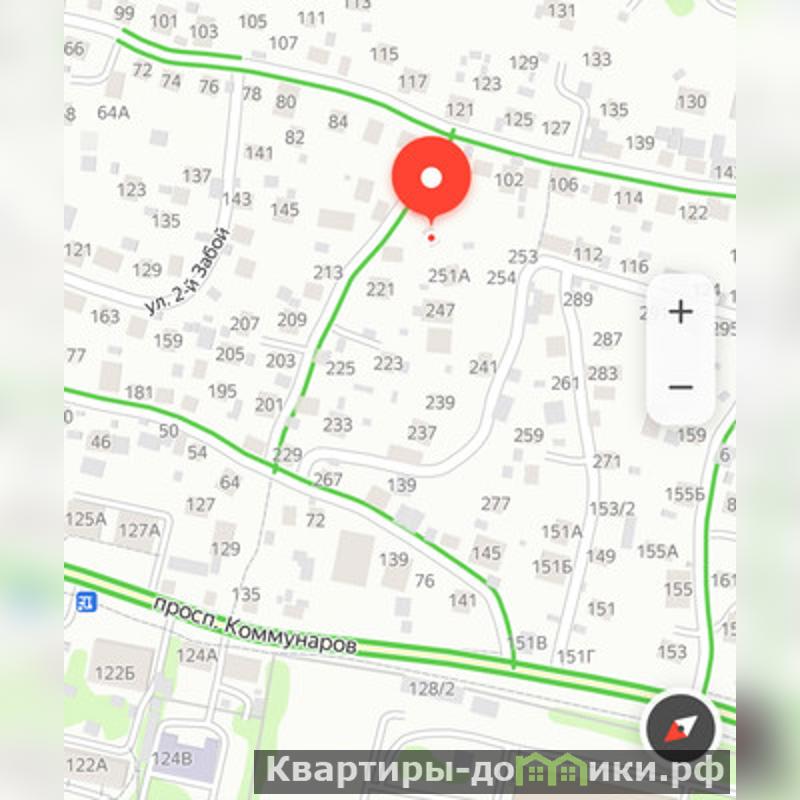Zoom in on the map

click(x=680, y=312)
